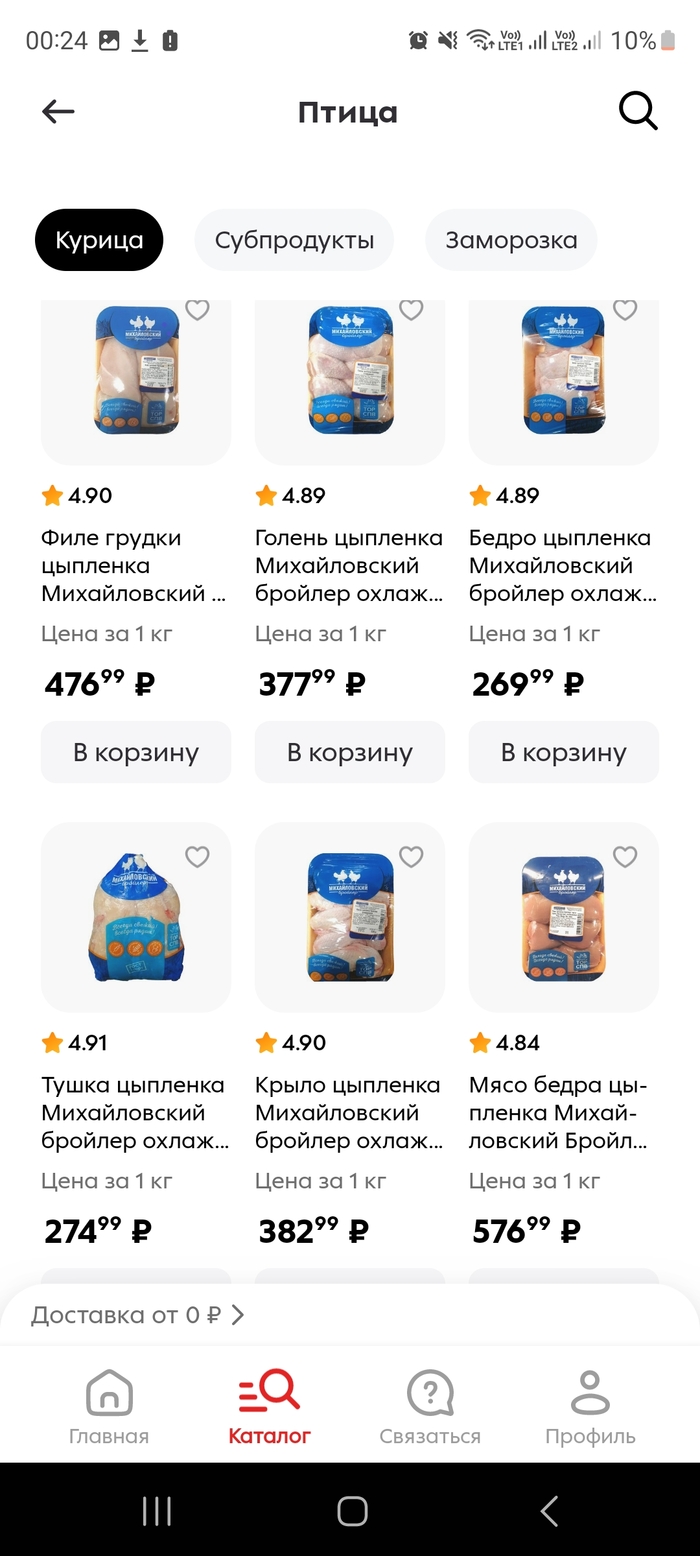Favorite Тушка цыпленка with the heart

pyautogui.click(x=197, y=857)
